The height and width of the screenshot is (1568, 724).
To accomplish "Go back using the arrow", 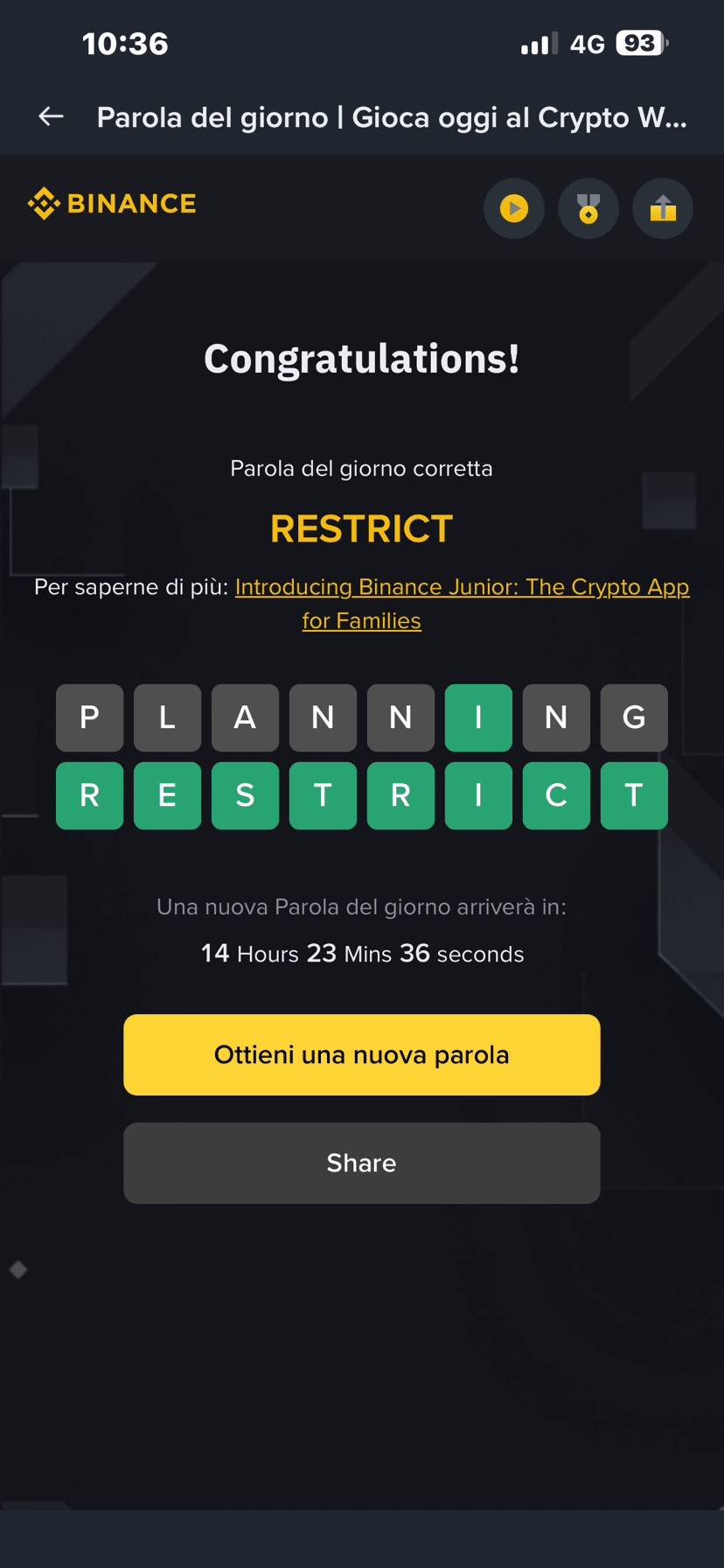I will (x=52, y=116).
